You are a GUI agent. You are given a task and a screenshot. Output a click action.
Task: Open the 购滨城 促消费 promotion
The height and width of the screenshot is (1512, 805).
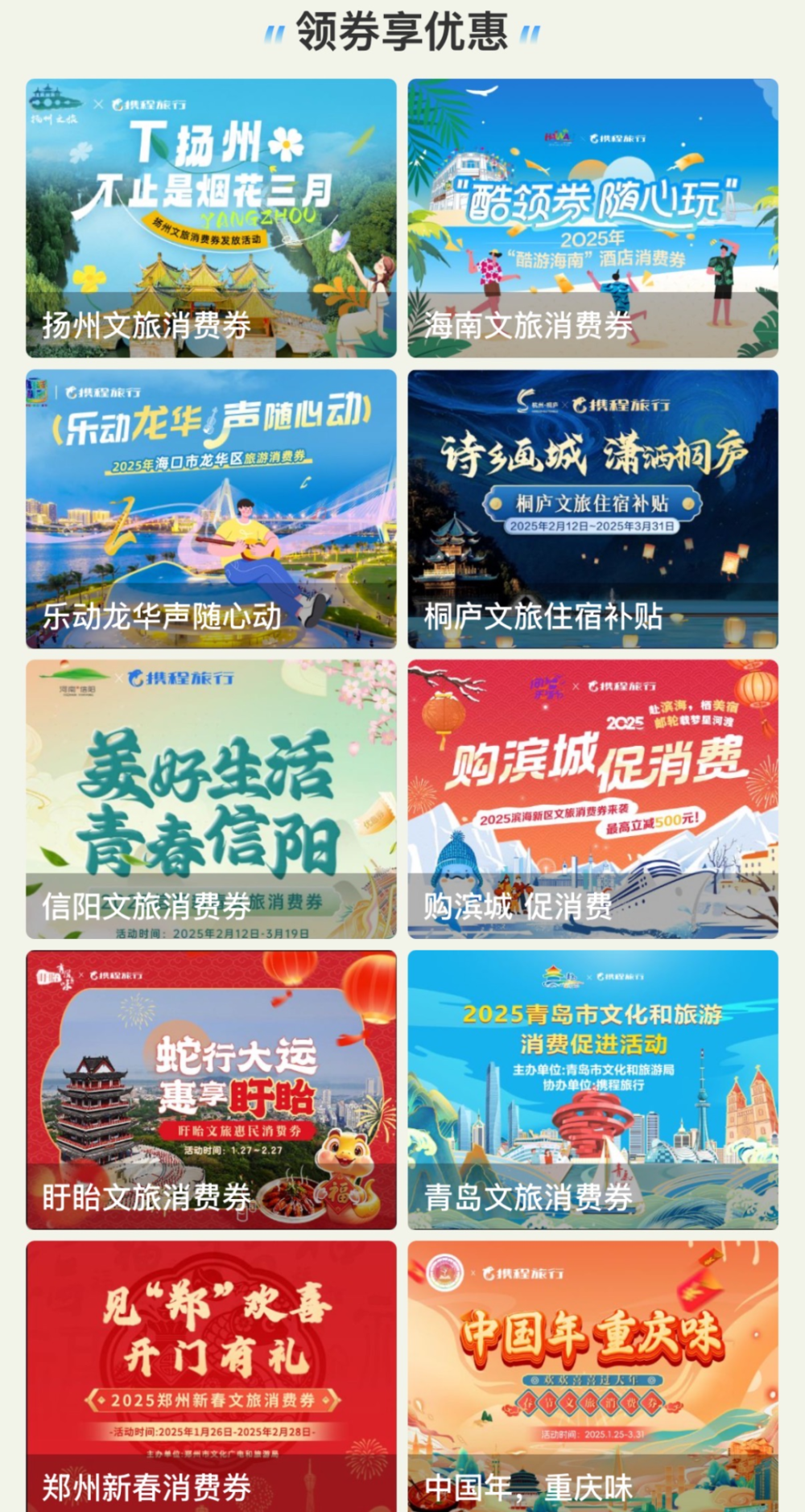(593, 801)
